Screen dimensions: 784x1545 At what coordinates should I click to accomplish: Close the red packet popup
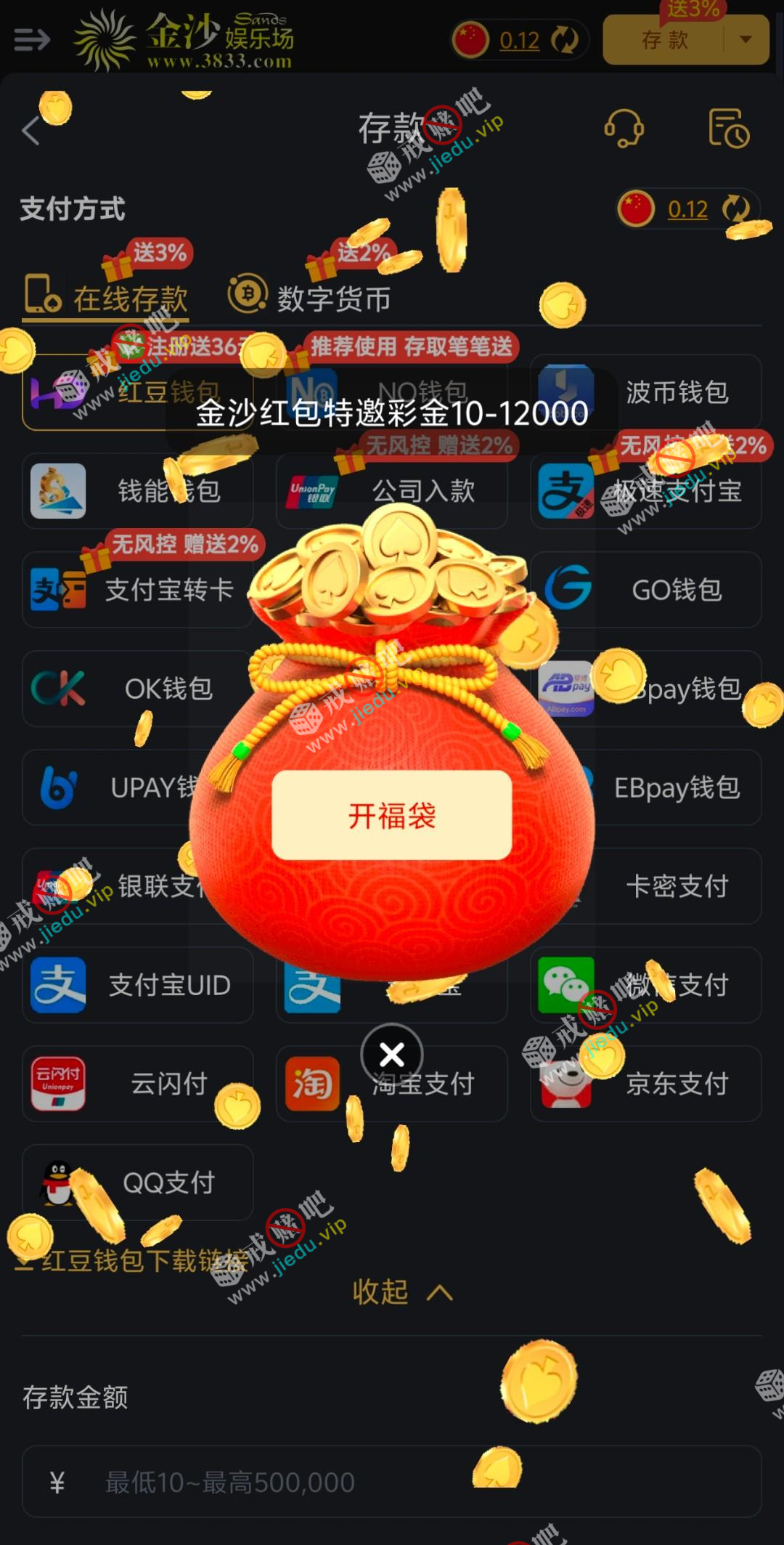pyautogui.click(x=392, y=1055)
